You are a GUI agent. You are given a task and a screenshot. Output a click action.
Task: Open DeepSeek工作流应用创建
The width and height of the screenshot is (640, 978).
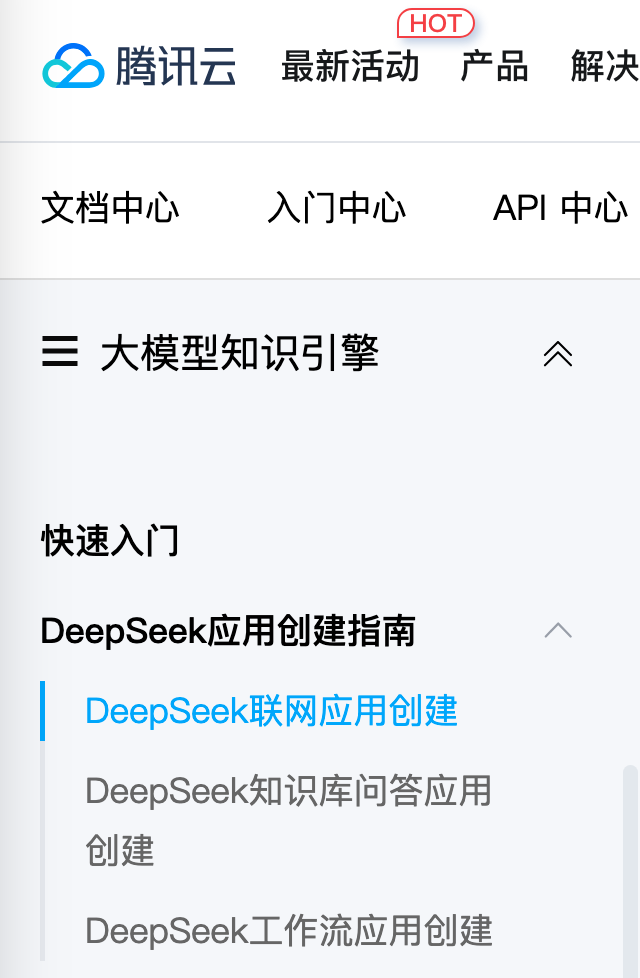(x=289, y=931)
